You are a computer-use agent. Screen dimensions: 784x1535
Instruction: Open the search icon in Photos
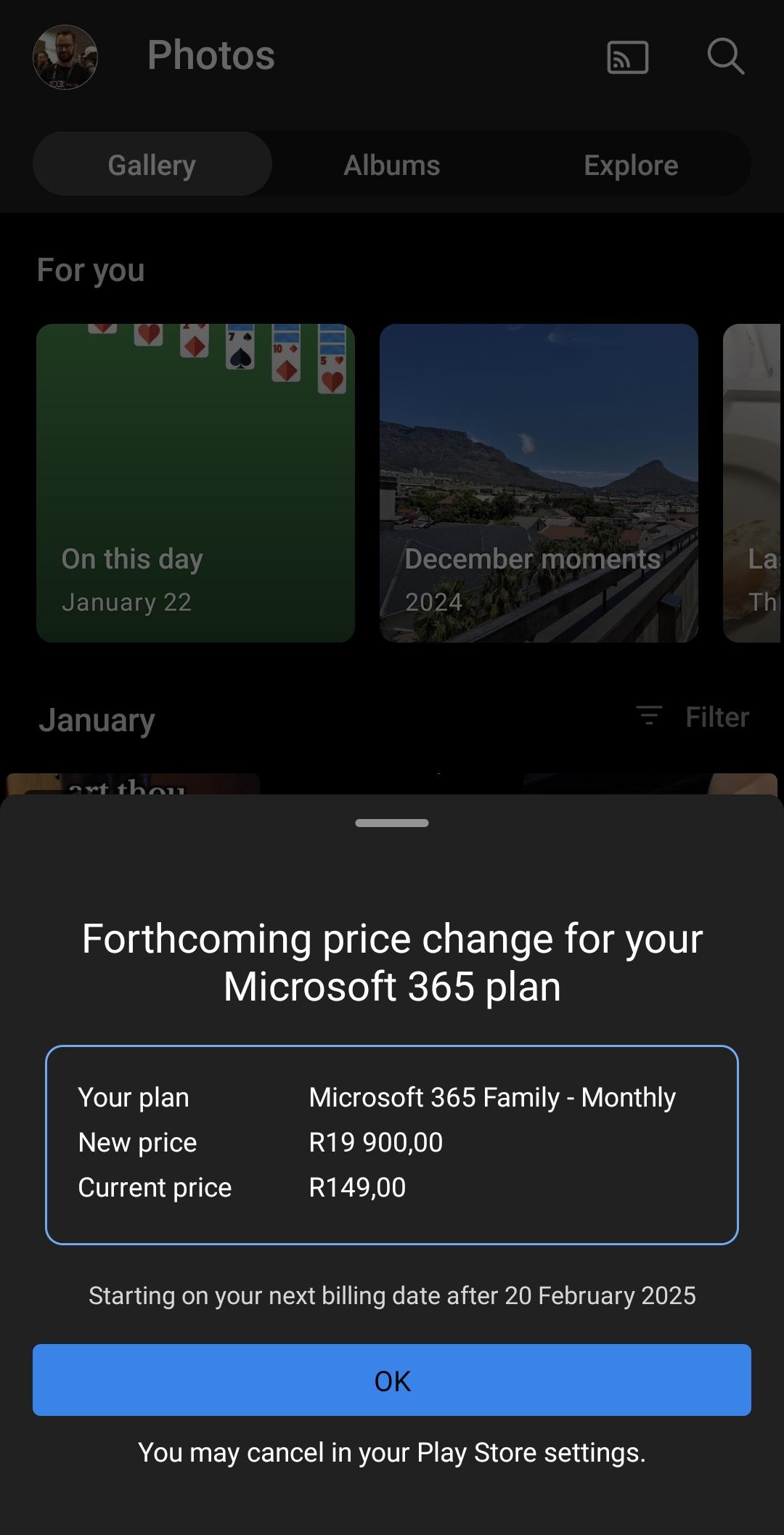coord(725,57)
